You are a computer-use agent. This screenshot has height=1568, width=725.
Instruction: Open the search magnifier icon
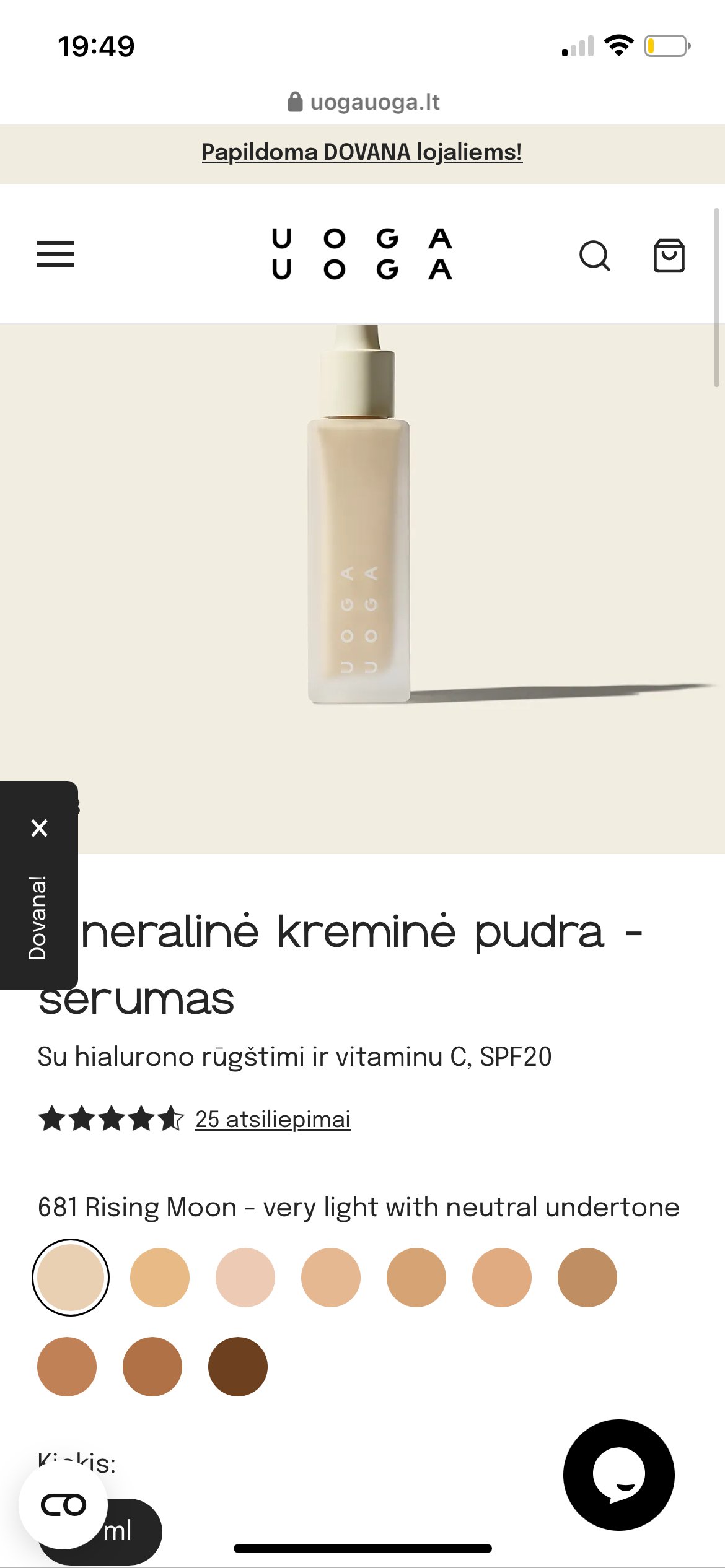595,256
